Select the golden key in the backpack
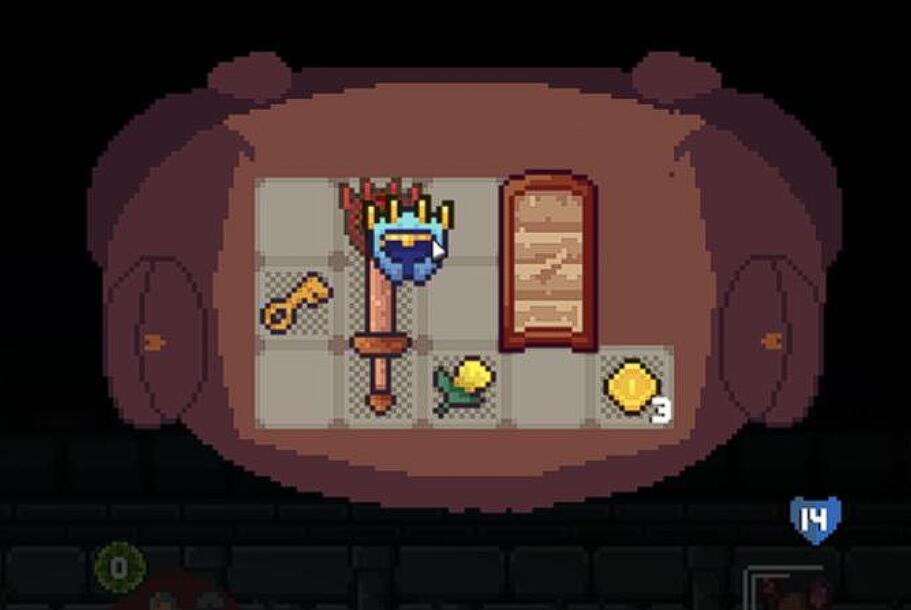The height and width of the screenshot is (610, 911). coord(295,302)
